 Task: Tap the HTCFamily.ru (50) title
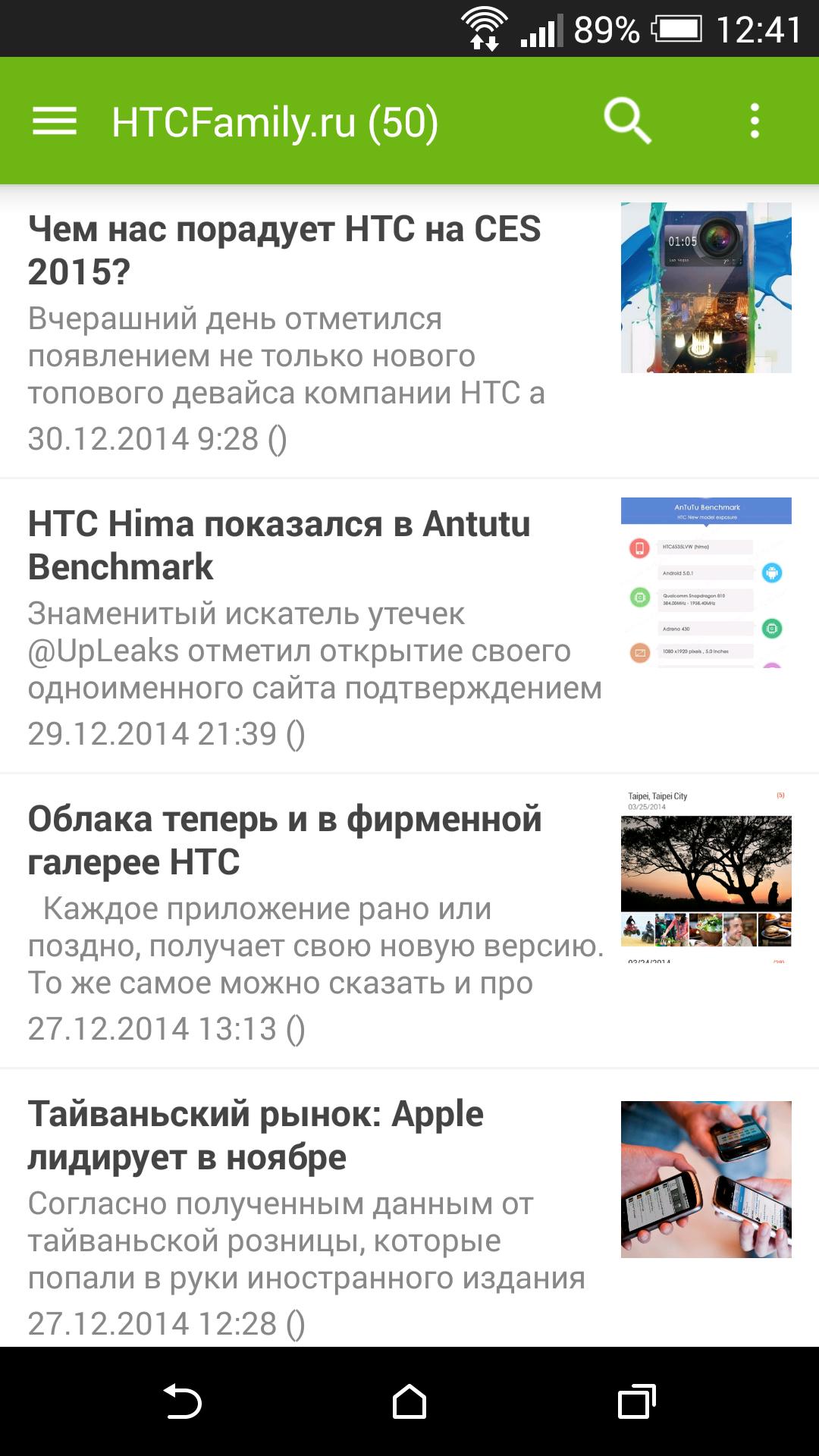[x=273, y=121]
